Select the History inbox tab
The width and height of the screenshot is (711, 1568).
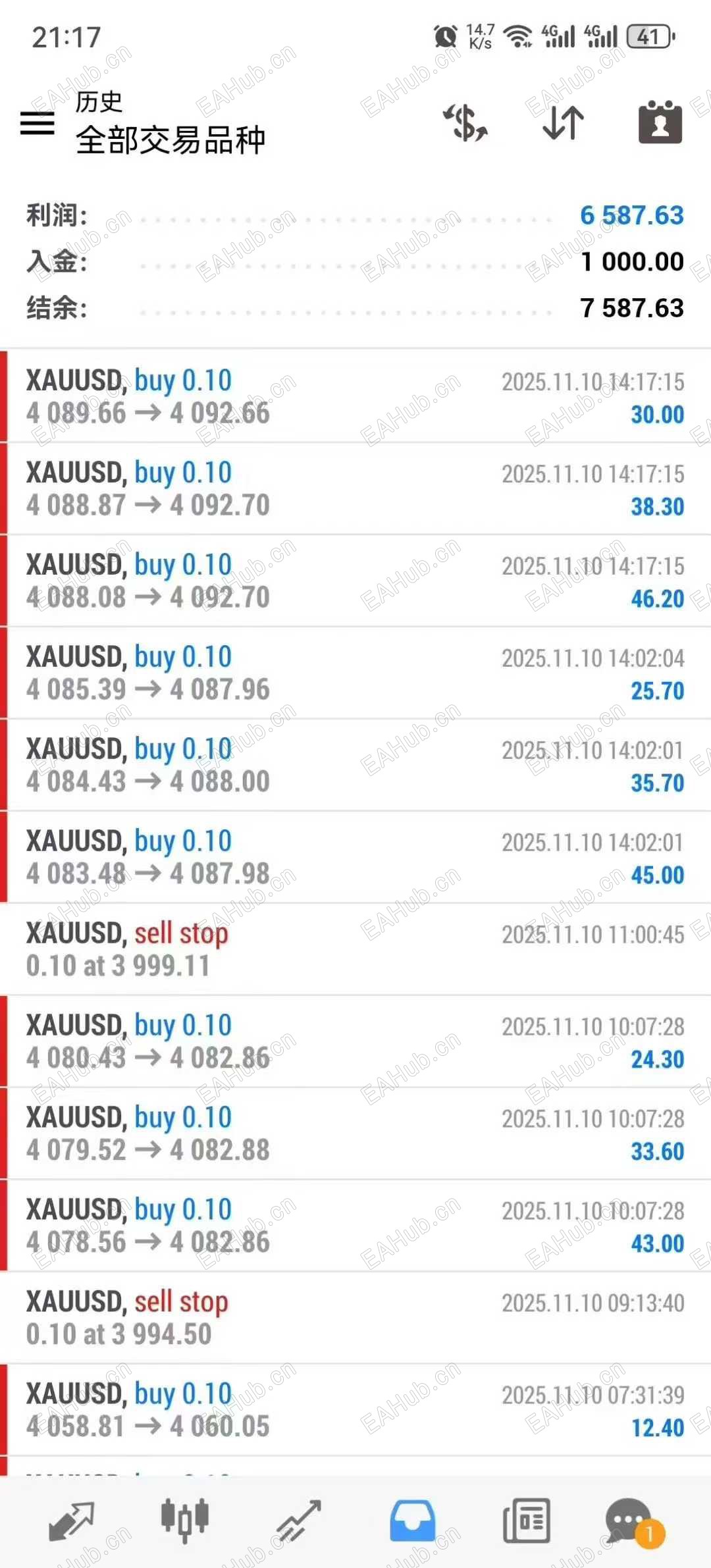[x=412, y=1521]
